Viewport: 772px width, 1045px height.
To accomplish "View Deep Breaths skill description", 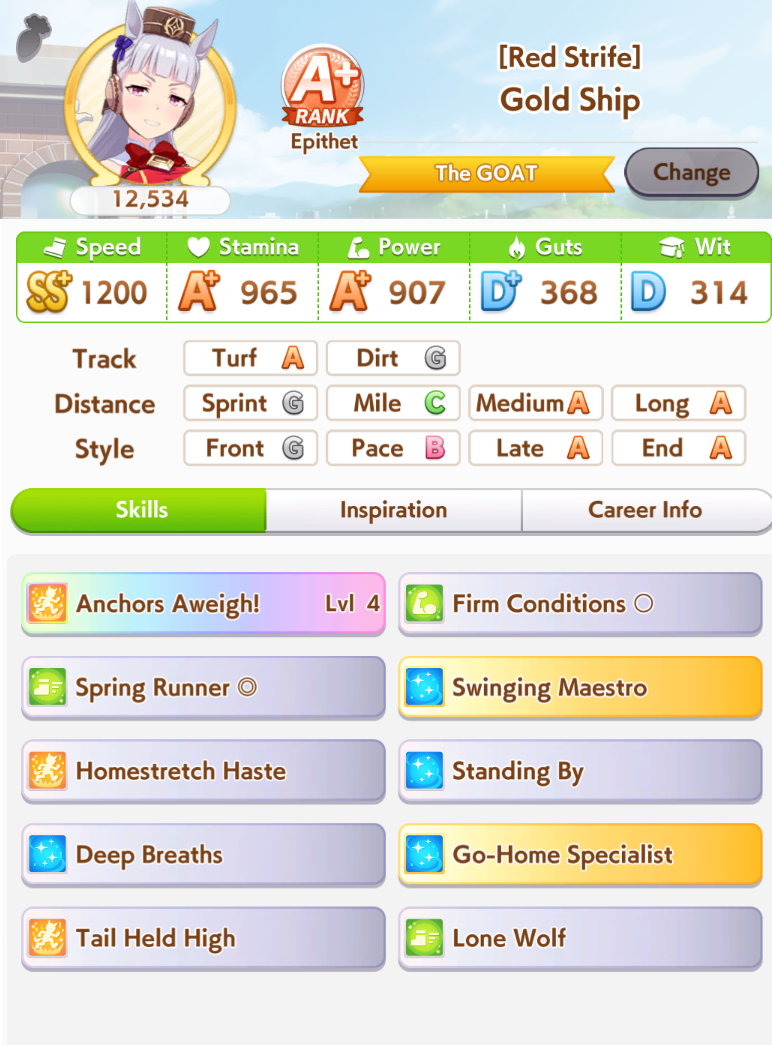I will (x=203, y=855).
